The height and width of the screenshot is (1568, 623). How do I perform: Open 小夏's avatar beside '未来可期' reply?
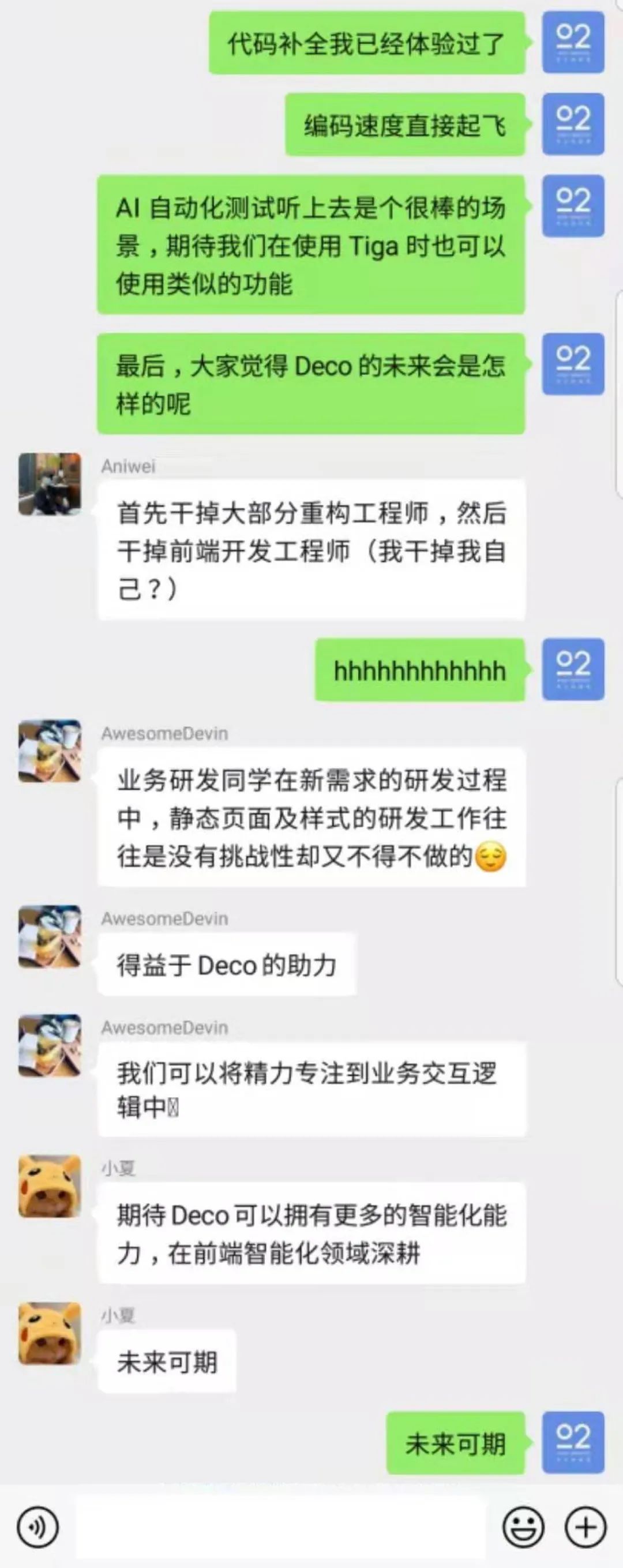(50, 1333)
